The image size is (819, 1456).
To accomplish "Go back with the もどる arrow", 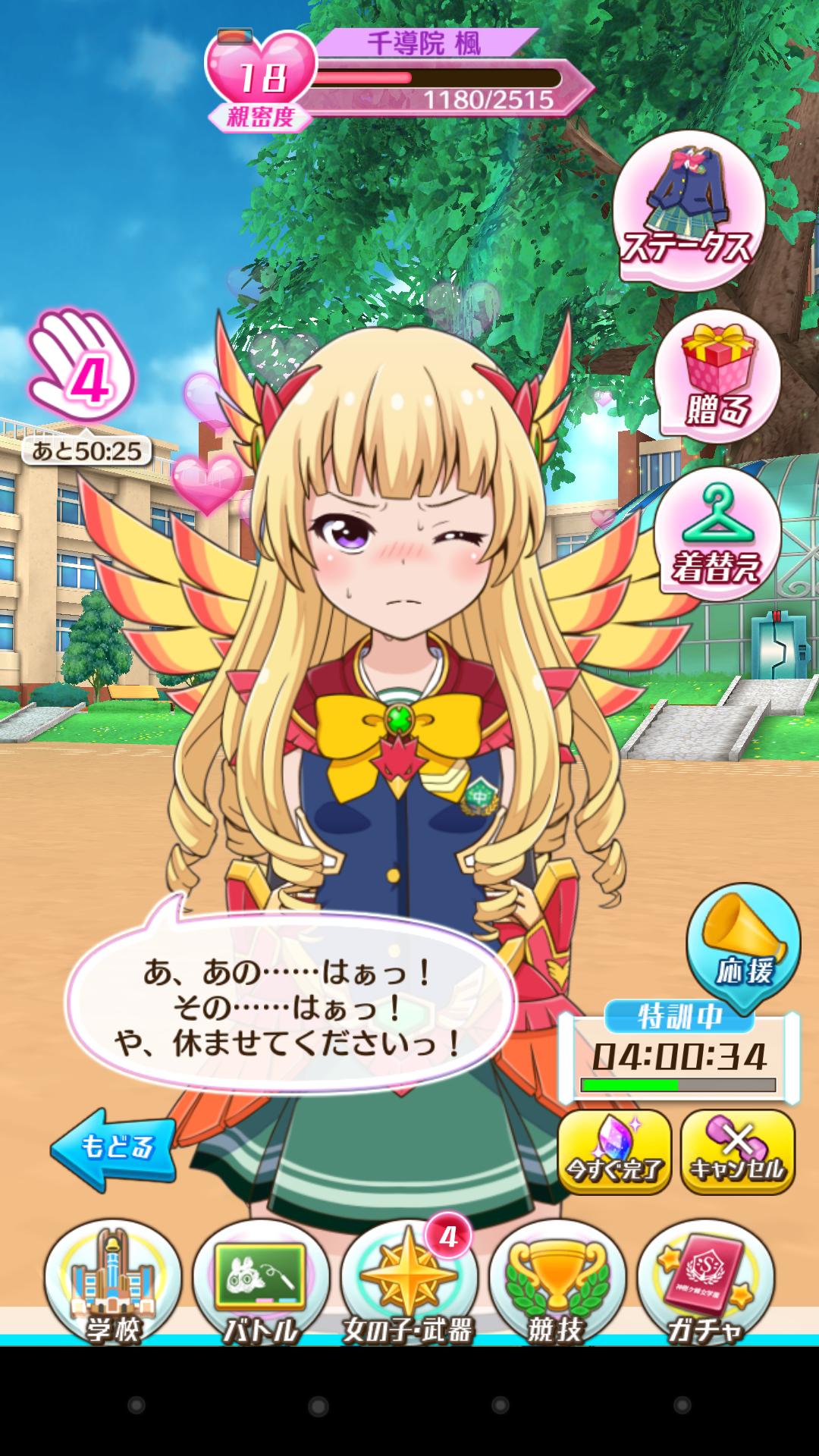I will [x=114, y=1147].
